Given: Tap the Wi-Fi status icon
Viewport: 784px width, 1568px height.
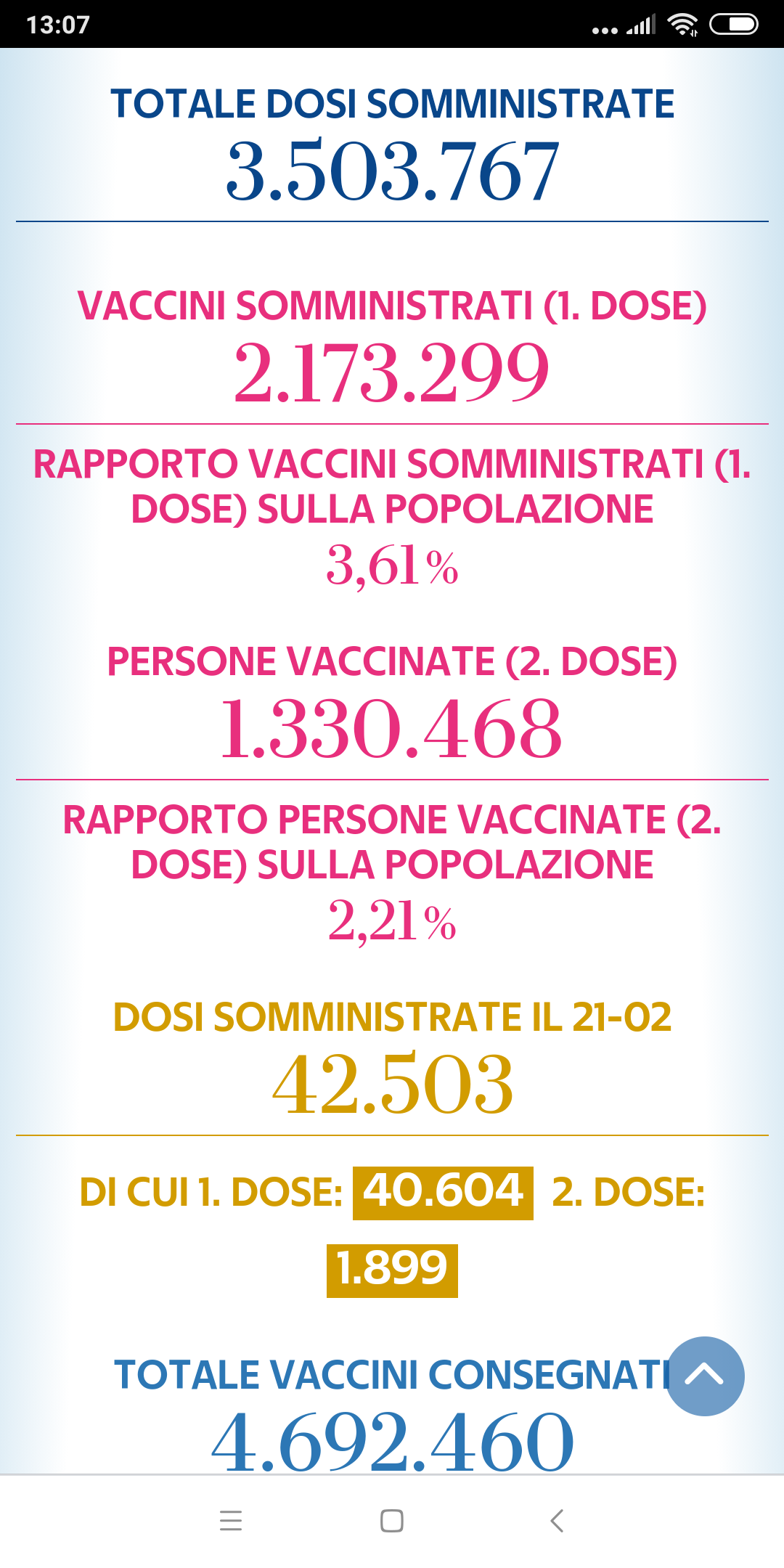Looking at the screenshot, I should point(683,24).
